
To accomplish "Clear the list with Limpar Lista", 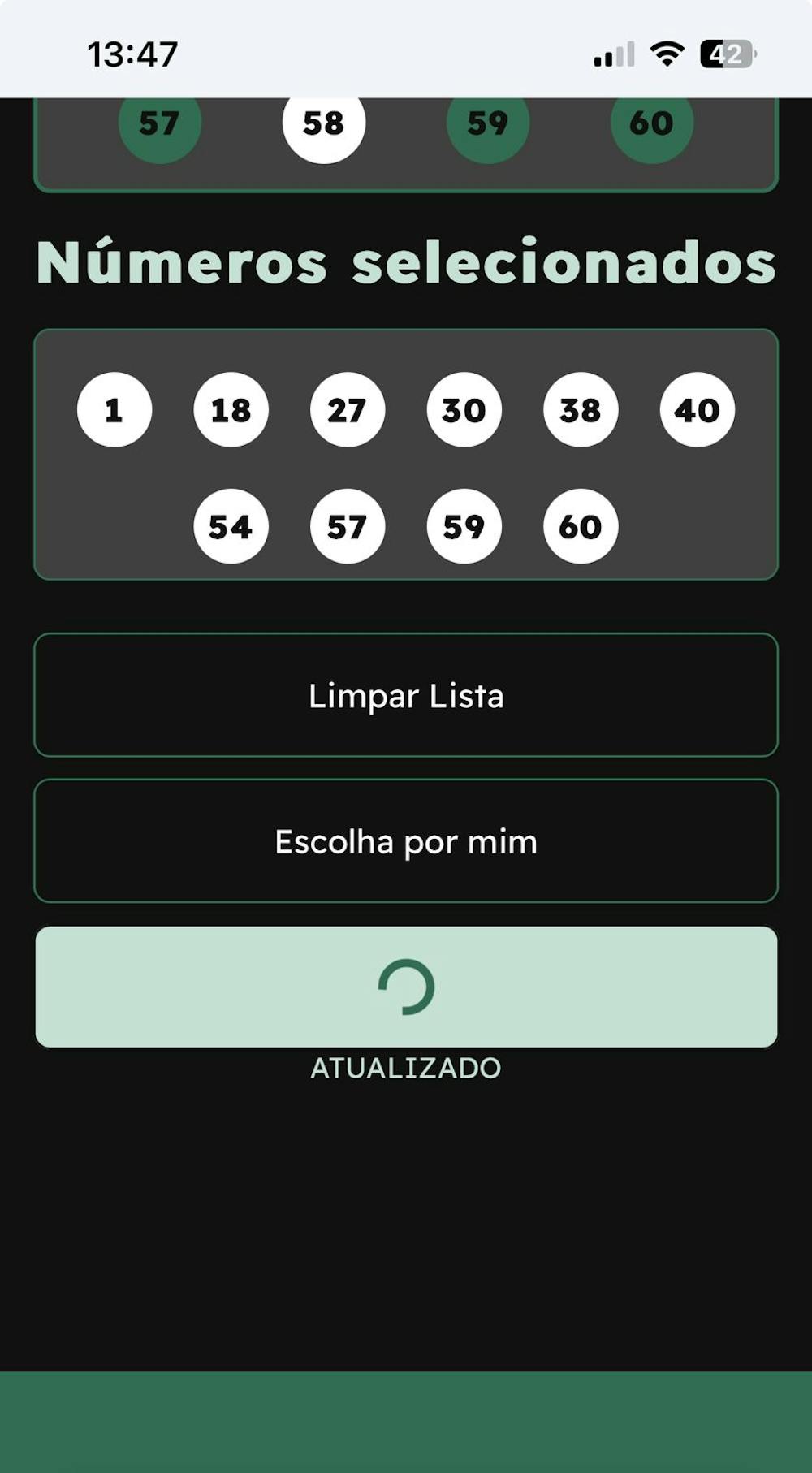I will pyautogui.click(x=406, y=695).
